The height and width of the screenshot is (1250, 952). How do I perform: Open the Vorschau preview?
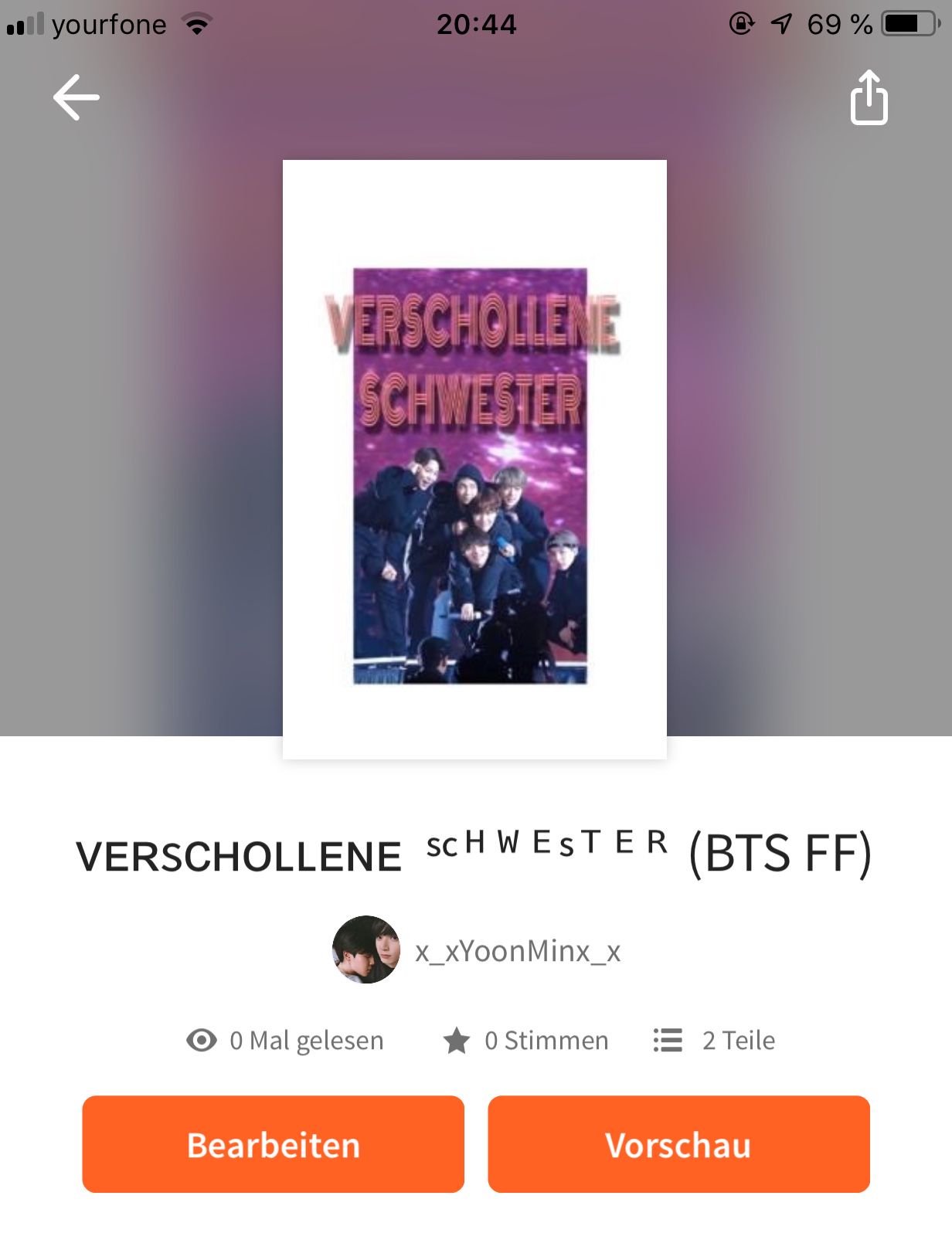(x=678, y=1144)
